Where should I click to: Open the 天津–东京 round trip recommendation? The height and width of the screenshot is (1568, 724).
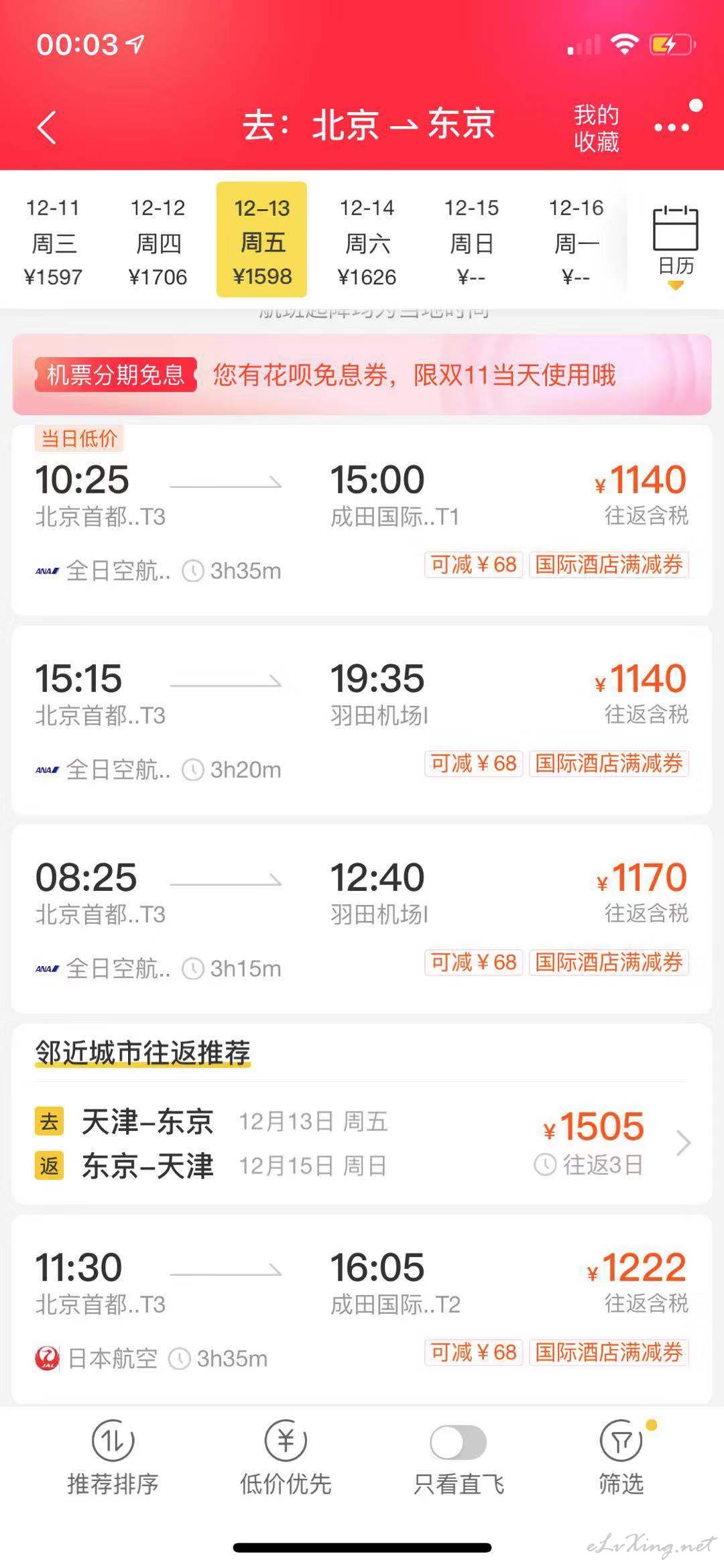[x=362, y=1144]
